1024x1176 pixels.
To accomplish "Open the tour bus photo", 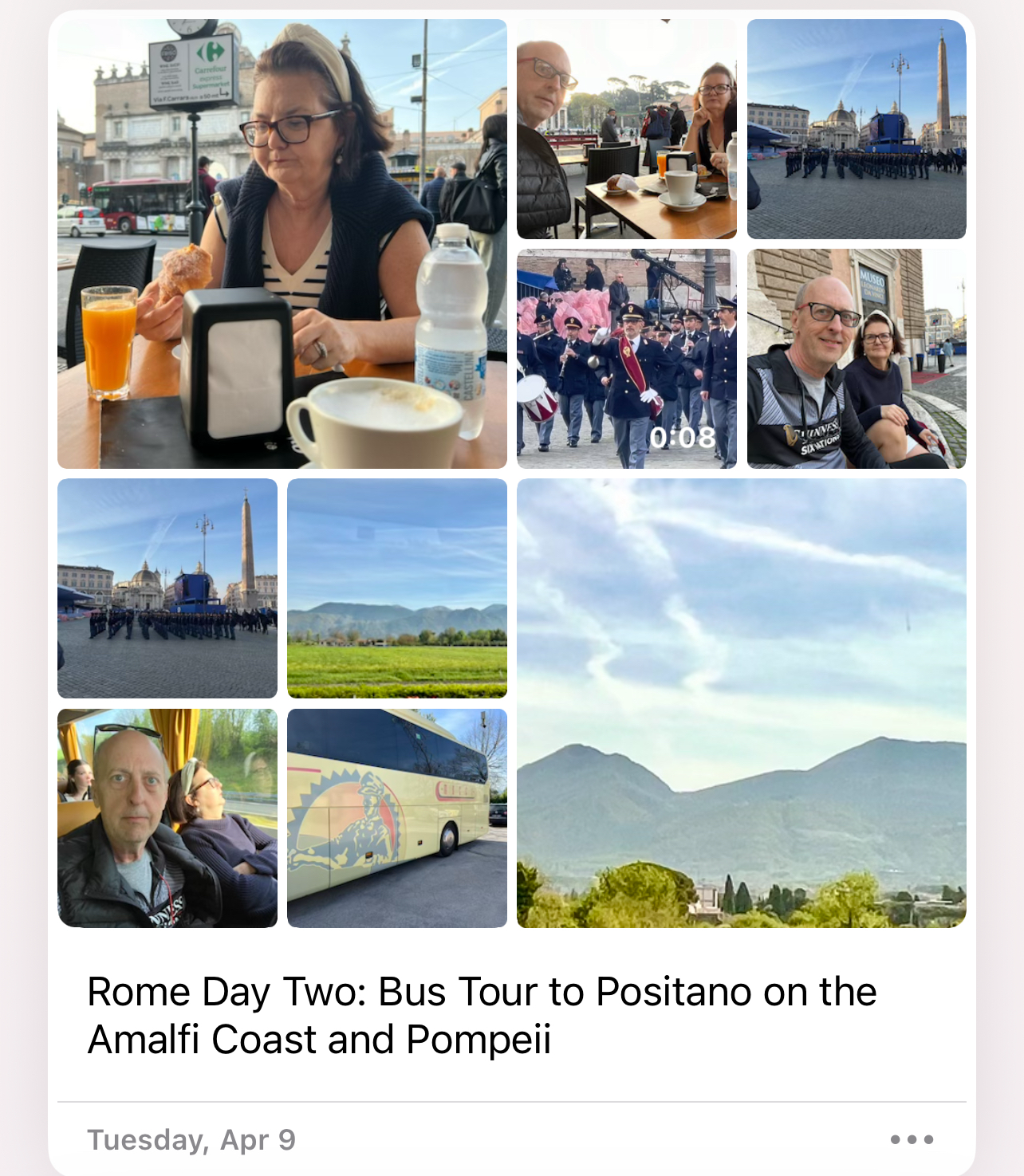I will pos(397,818).
